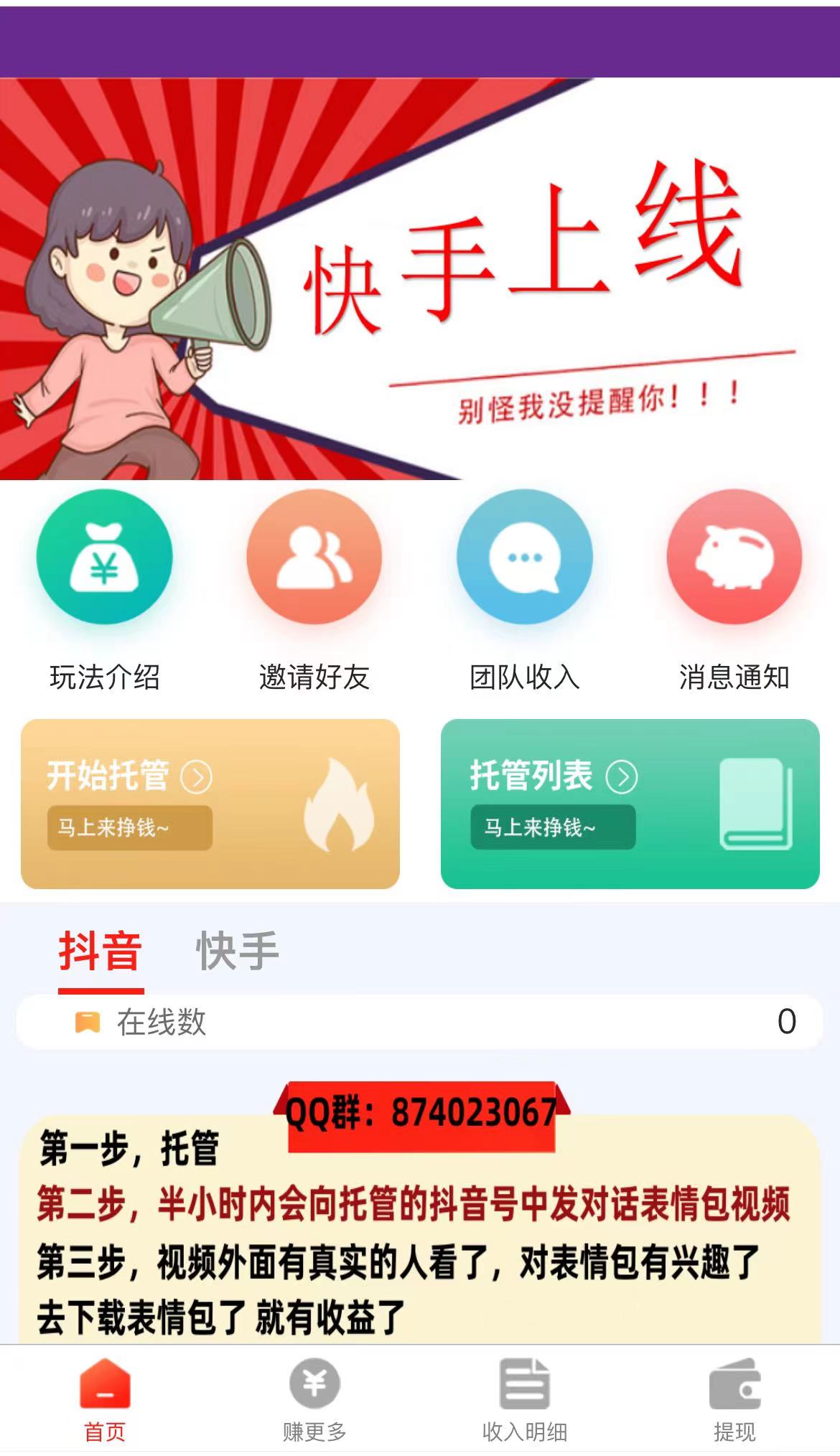Open the 玩法介绍 money bag icon
The height and width of the screenshot is (1456, 840).
tap(105, 557)
